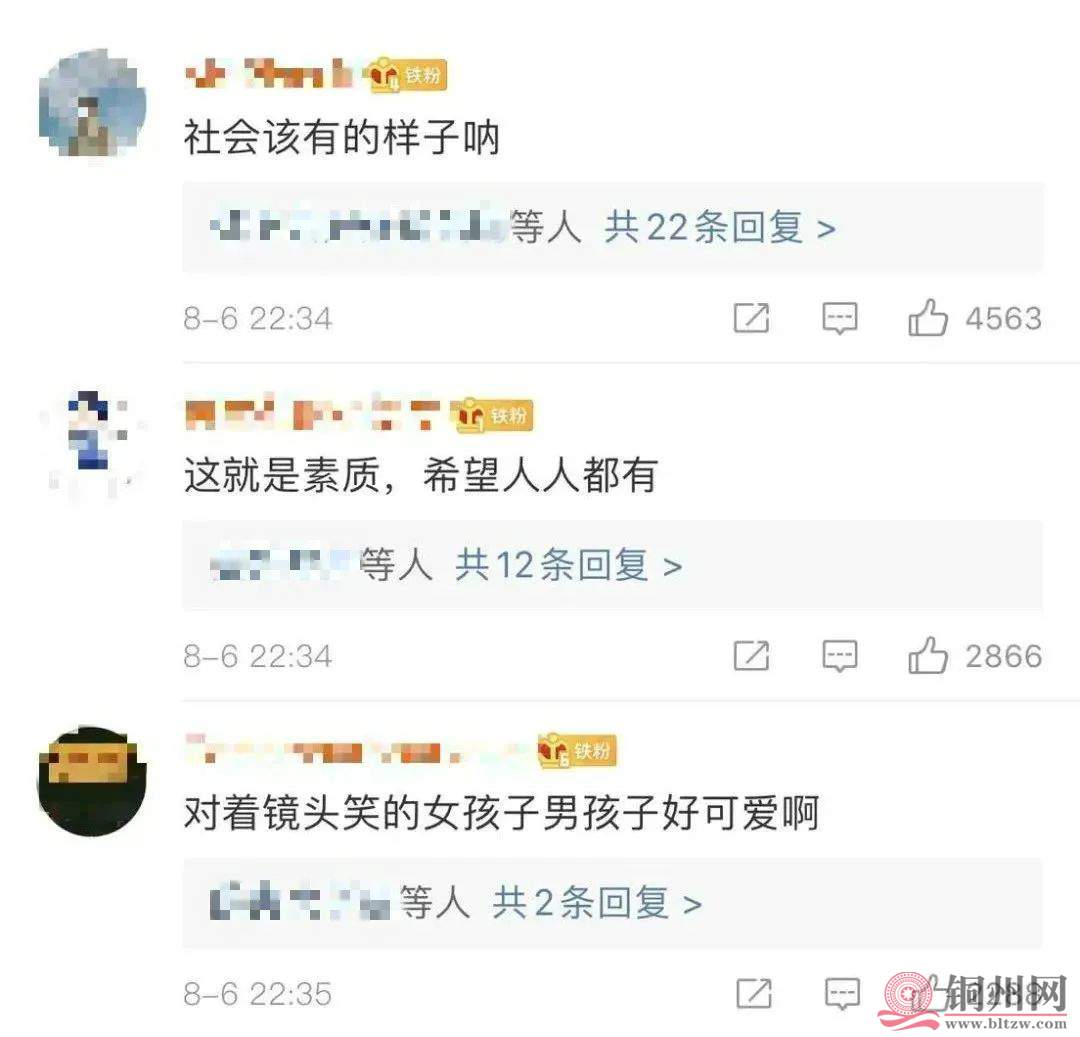Viewport: 1080px width, 1037px height.
Task: Reply to the comment "这就是素质，希望人人都有"
Action: (840, 656)
